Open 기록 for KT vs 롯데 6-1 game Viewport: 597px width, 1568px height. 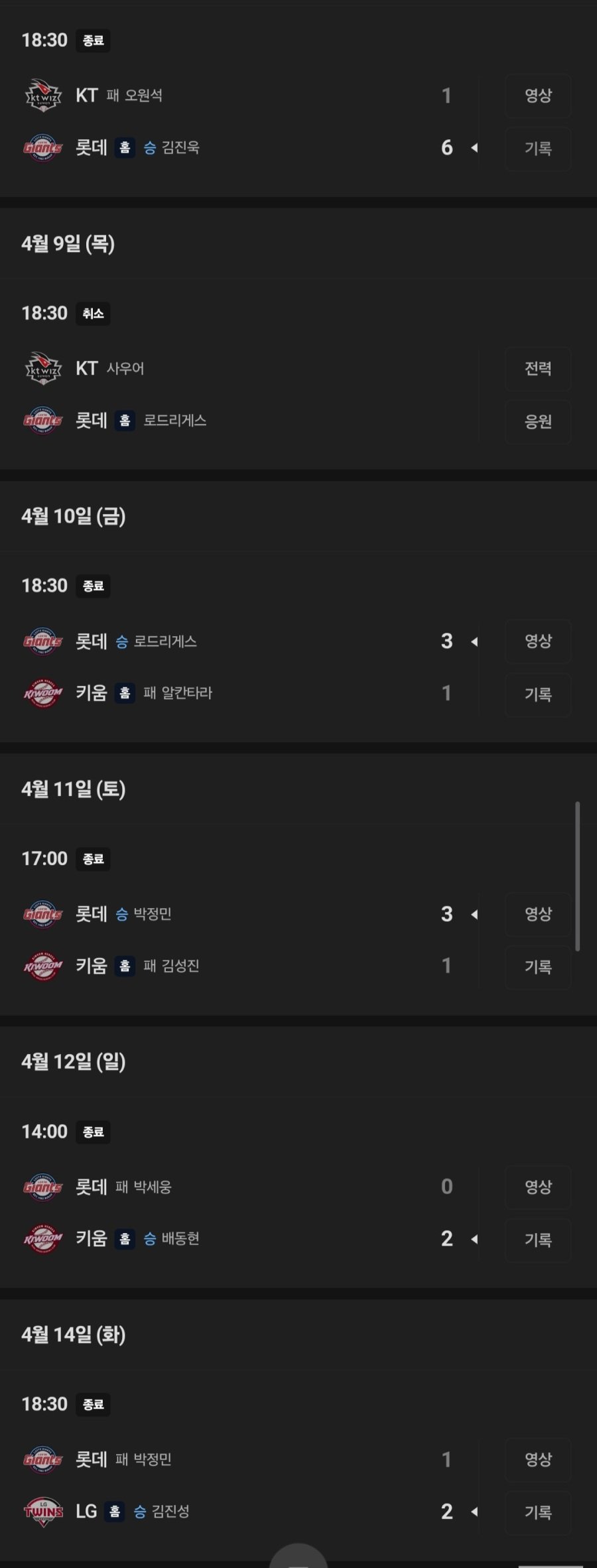click(538, 149)
